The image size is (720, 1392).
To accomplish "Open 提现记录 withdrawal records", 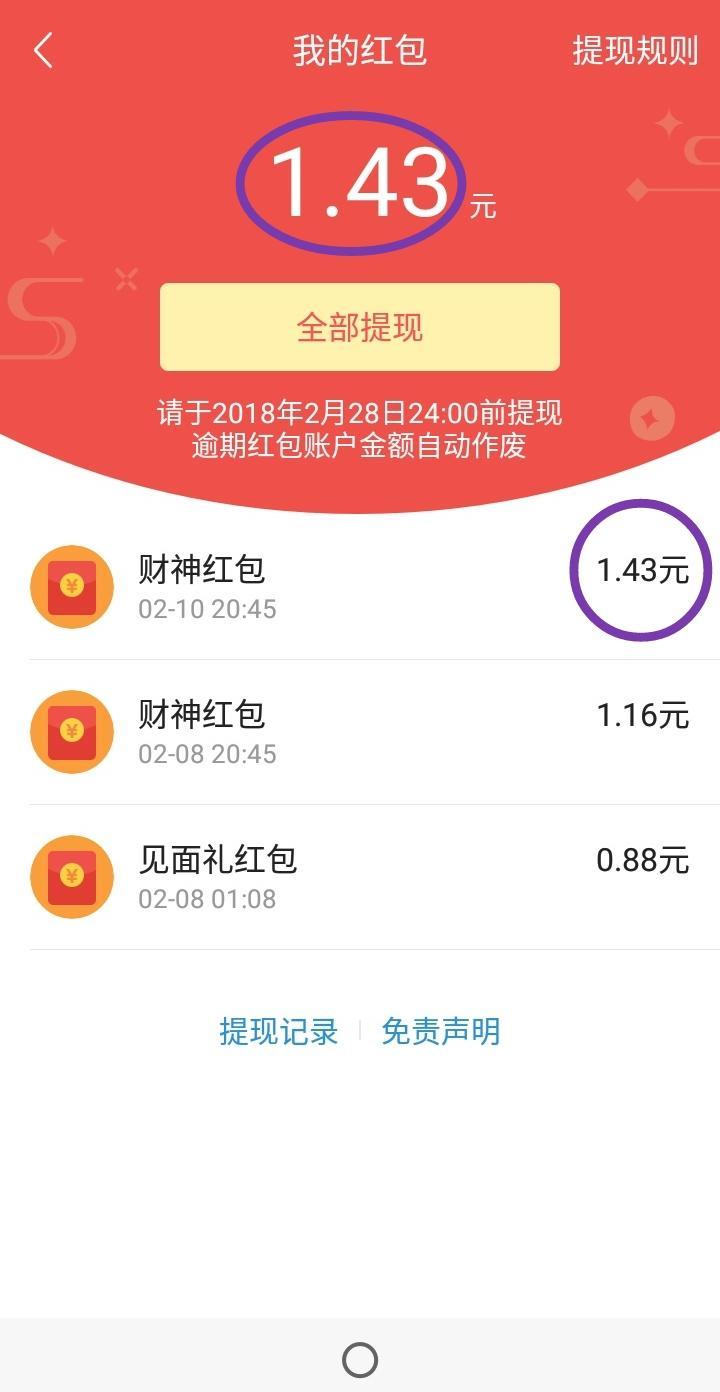I will (279, 1031).
